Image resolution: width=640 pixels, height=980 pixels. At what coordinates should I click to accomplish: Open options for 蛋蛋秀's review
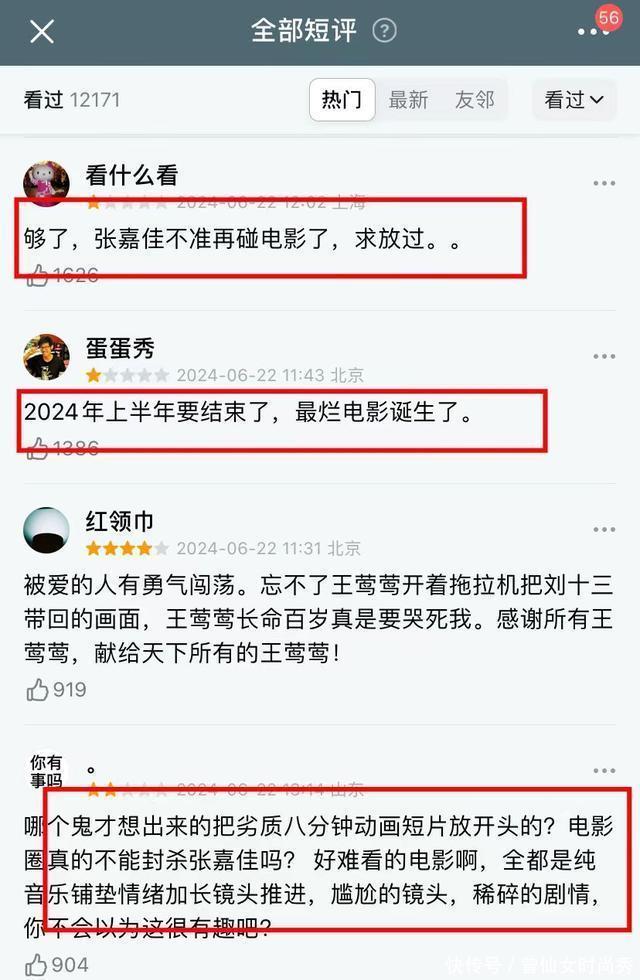coord(604,357)
